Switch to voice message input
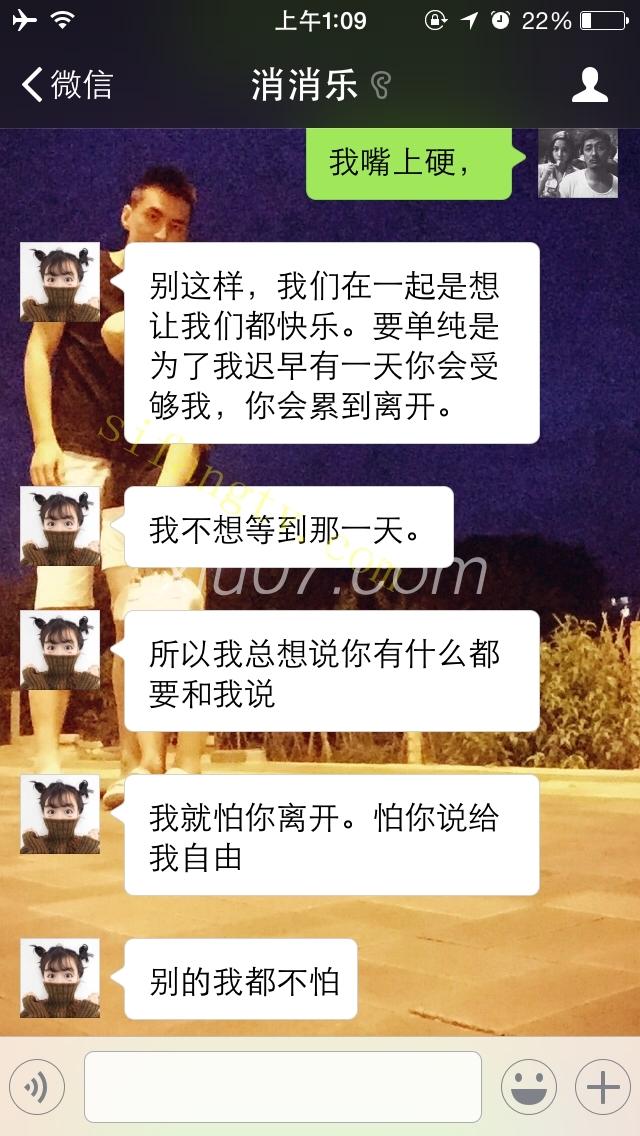This screenshot has width=640, height=1136. [37, 1087]
